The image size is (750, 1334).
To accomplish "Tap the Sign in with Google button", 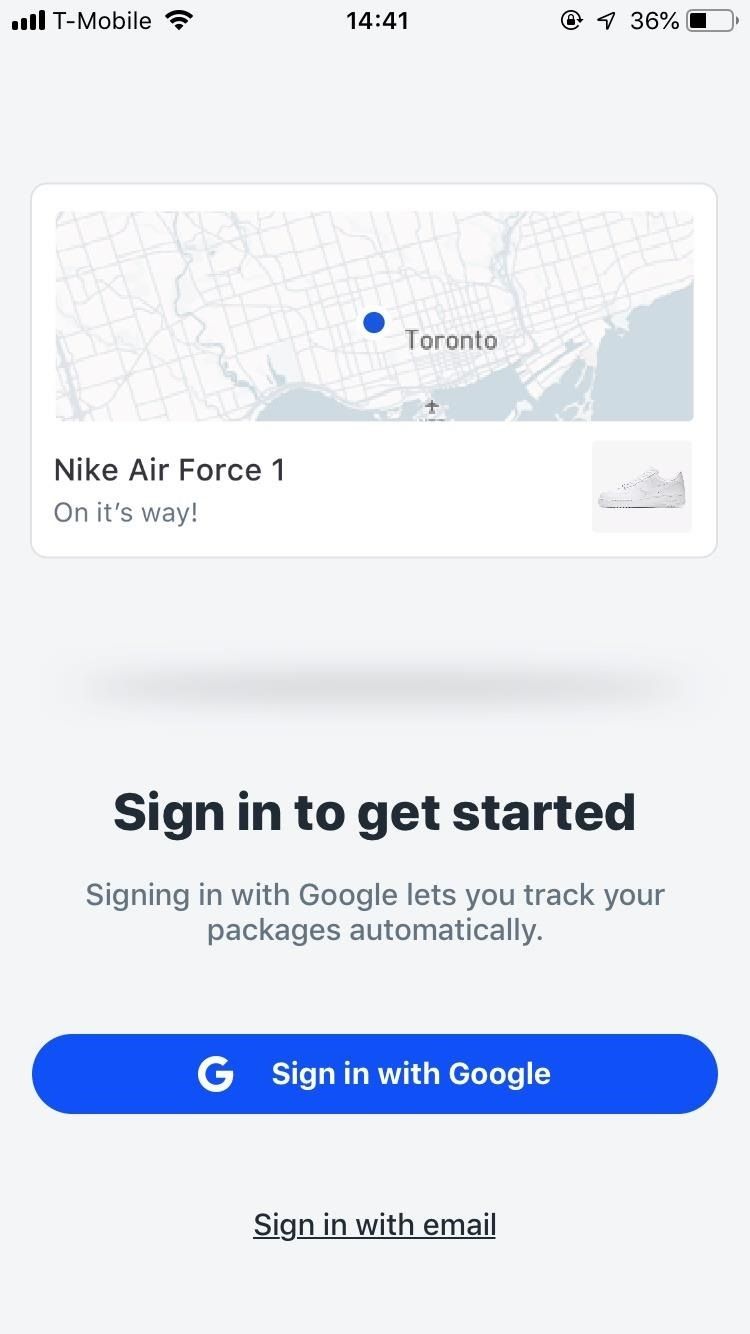I will pos(375,1073).
